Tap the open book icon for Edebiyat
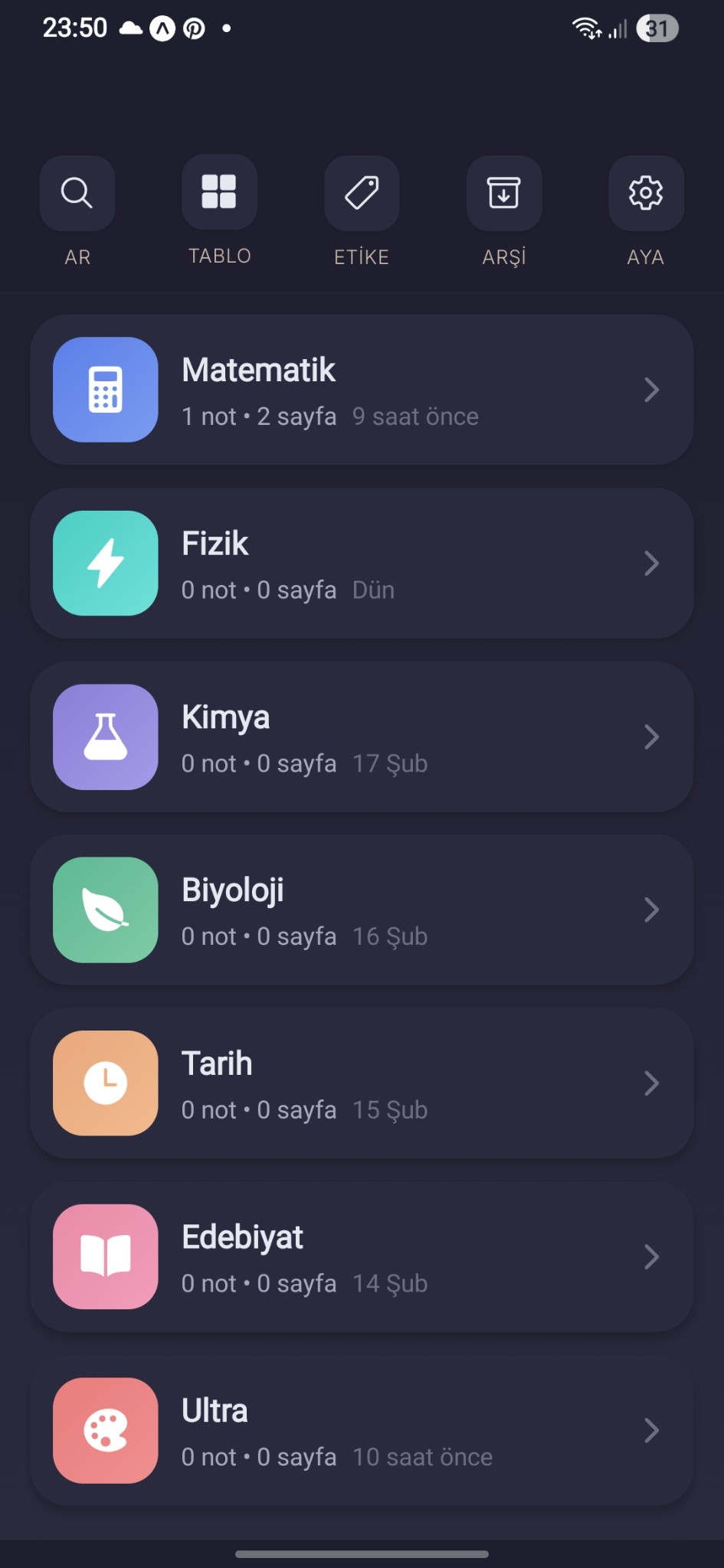Viewport: 724px width, 1568px height. [105, 1256]
